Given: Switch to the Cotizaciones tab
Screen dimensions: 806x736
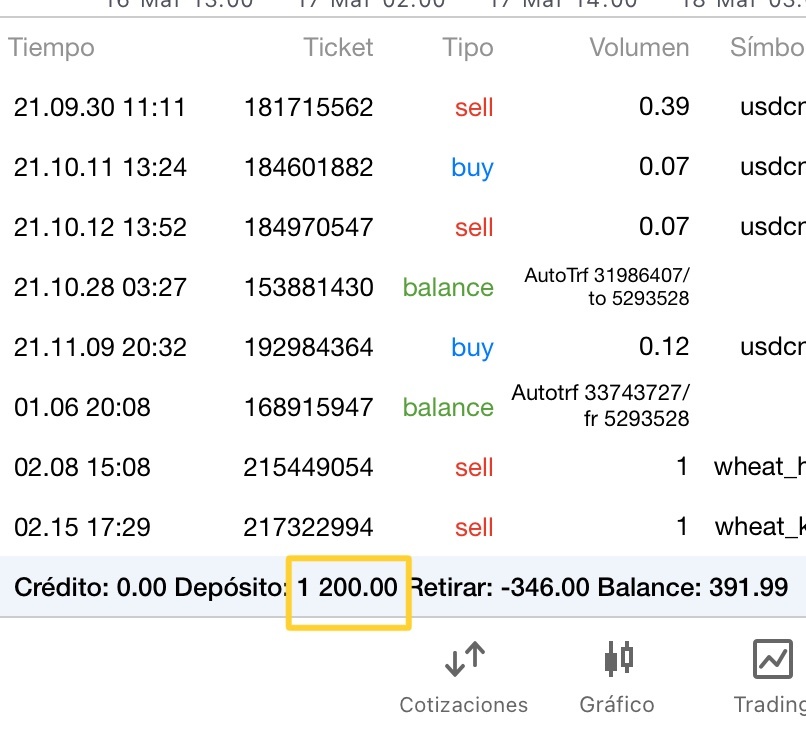Looking at the screenshot, I should click(464, 675).
